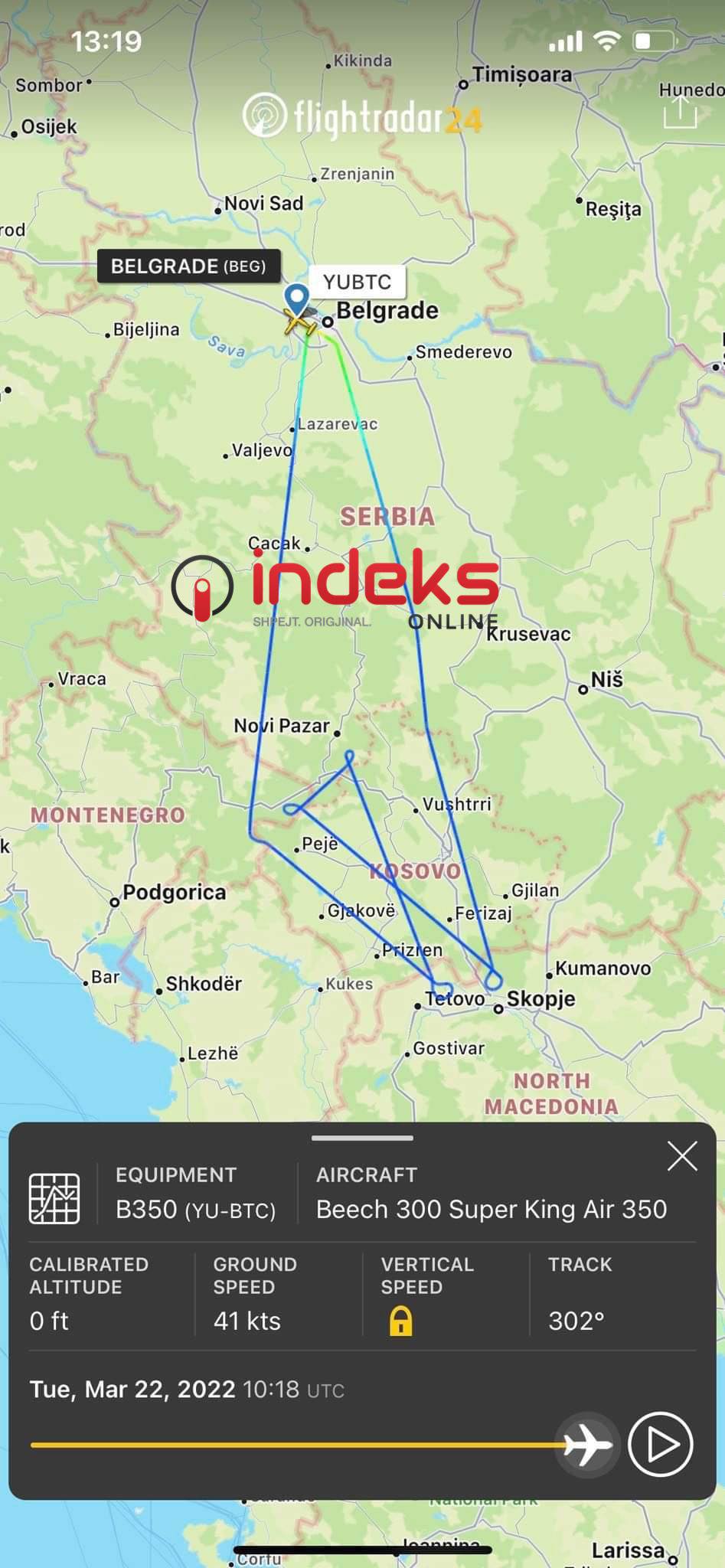This screenshot has height=1568, width=725.
Task: Expand the panel using the top handle
Action: (362, 1138)
